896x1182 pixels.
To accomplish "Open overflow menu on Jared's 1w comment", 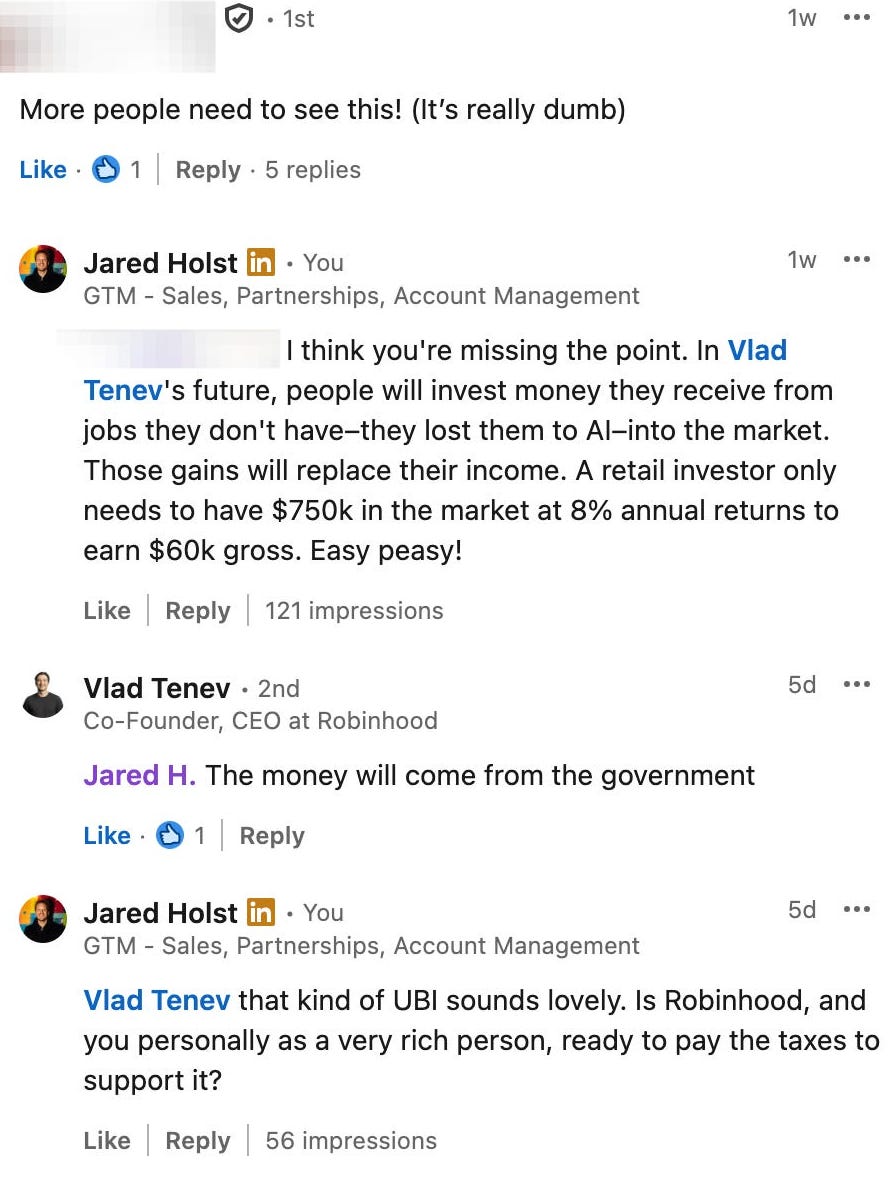I will point(857,260).
